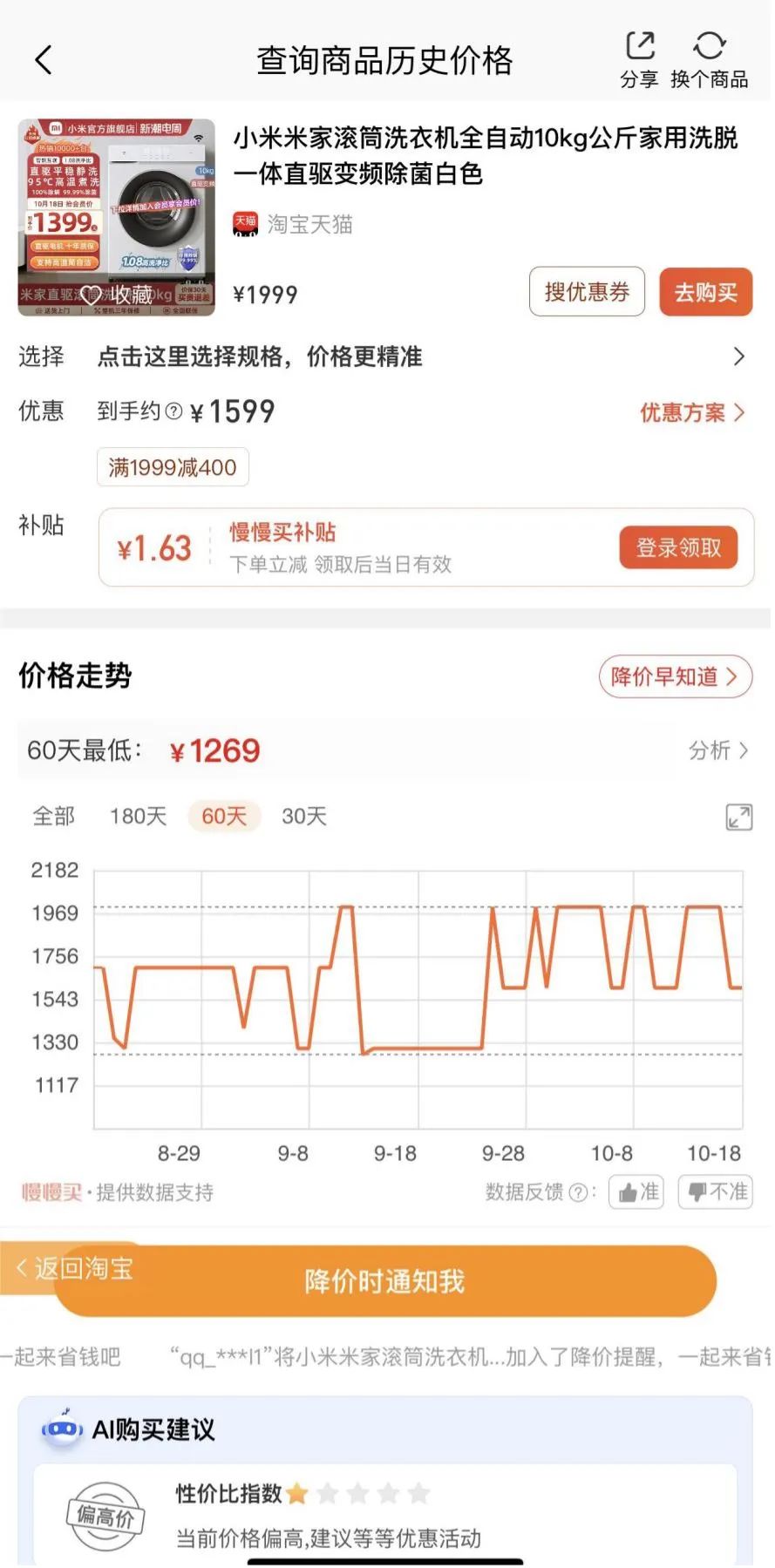Tap 换个商品 to switch product

click(x=709, y=58)
